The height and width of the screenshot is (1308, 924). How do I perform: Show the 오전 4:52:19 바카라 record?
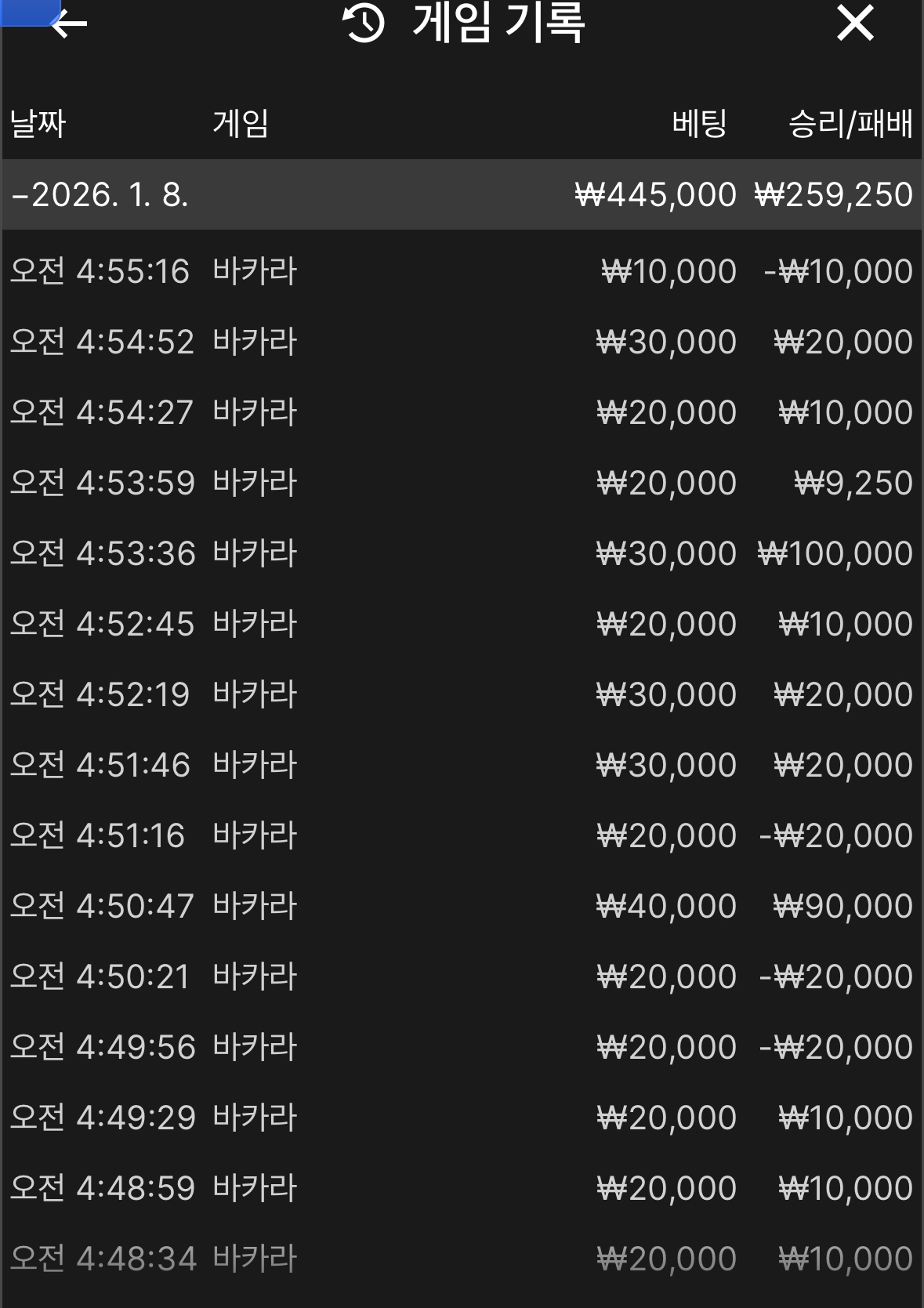462,694
